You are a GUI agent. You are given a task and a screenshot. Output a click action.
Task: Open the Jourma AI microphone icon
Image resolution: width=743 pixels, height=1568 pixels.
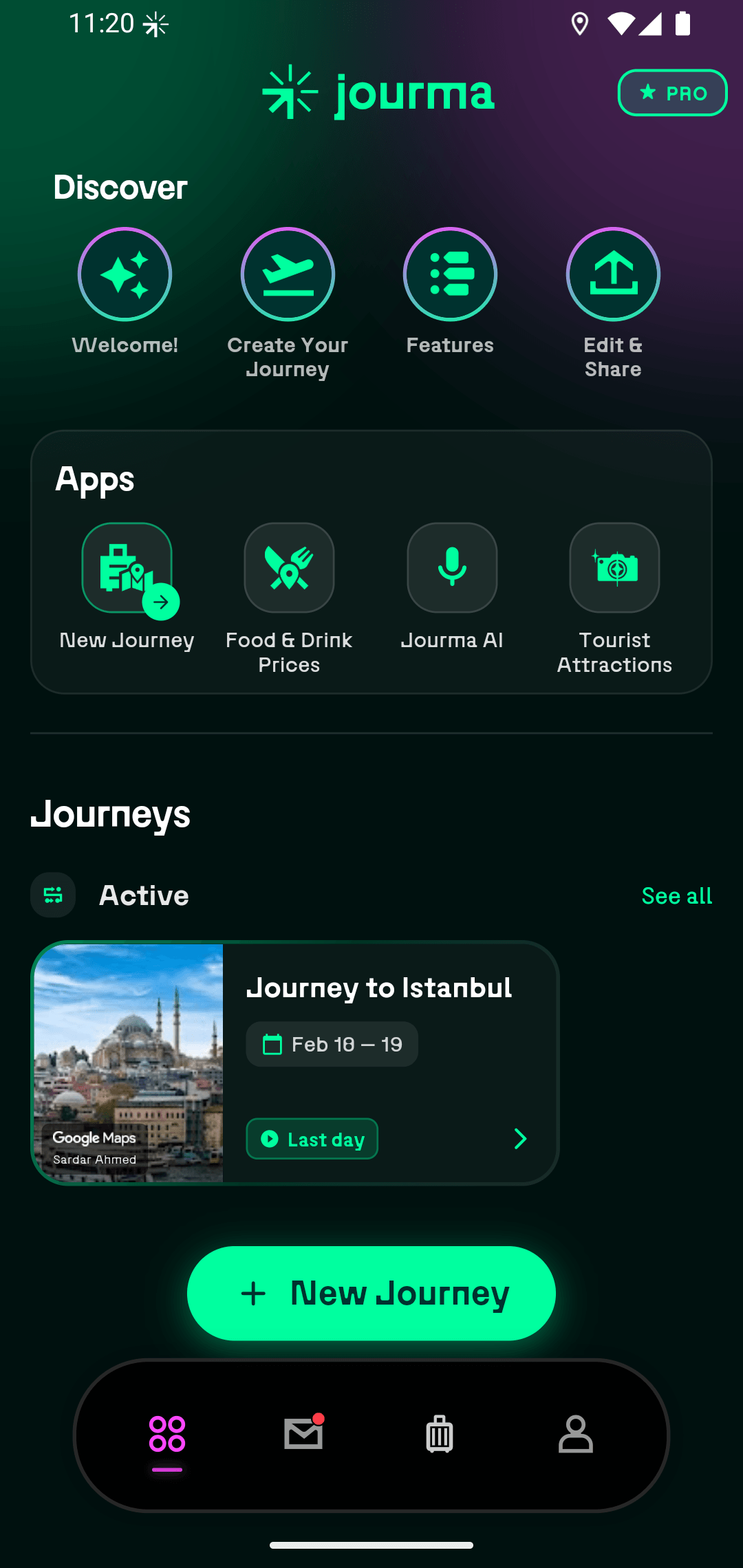point(452,567)
